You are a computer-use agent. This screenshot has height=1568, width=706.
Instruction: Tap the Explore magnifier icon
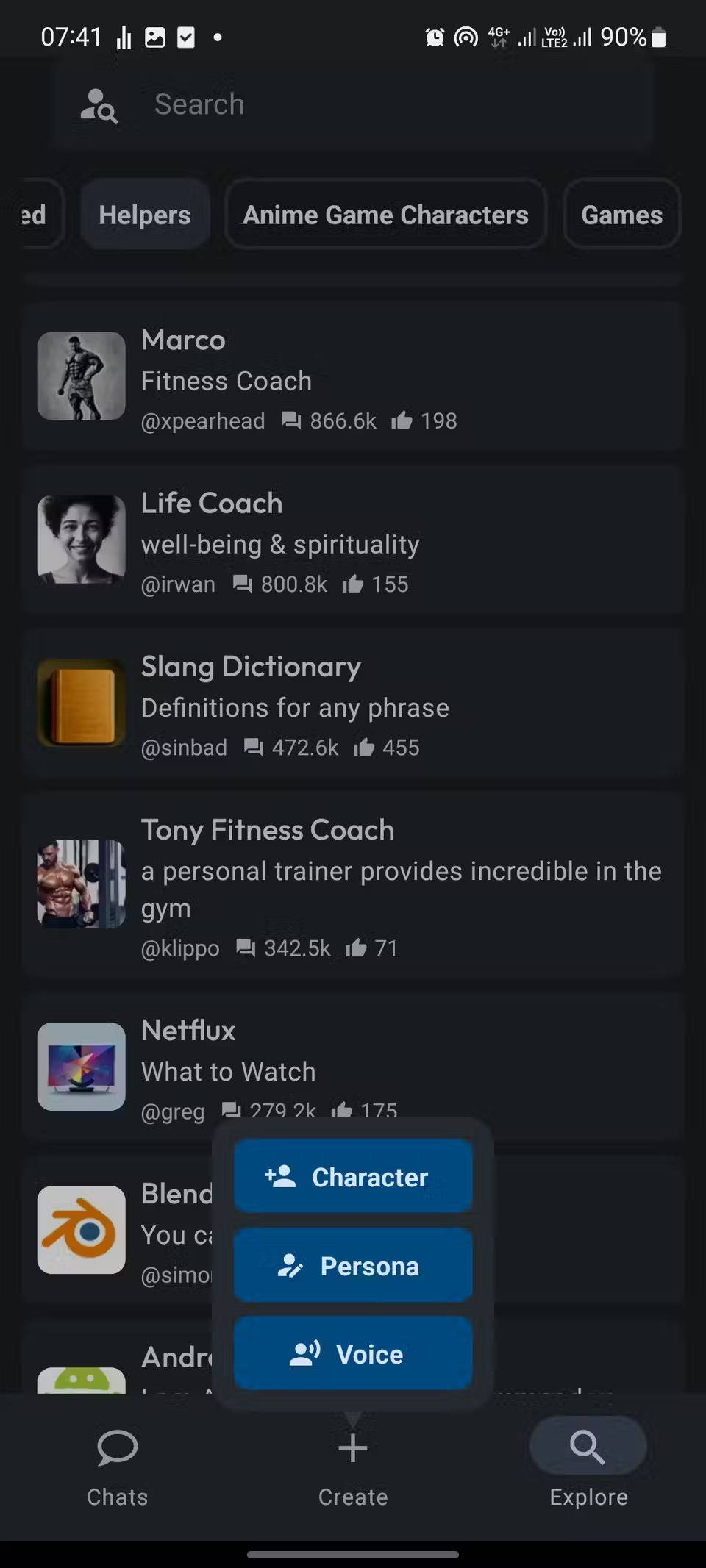pos(587,1446)
